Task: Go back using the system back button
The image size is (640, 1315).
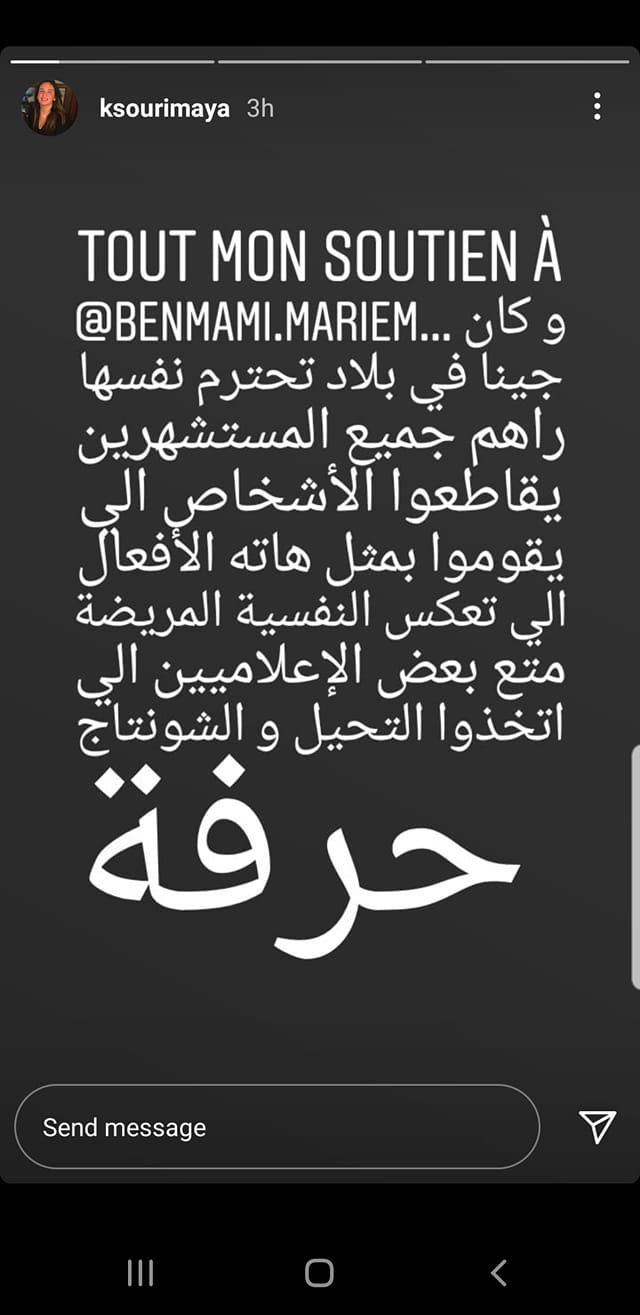Action: (499, 1272)
